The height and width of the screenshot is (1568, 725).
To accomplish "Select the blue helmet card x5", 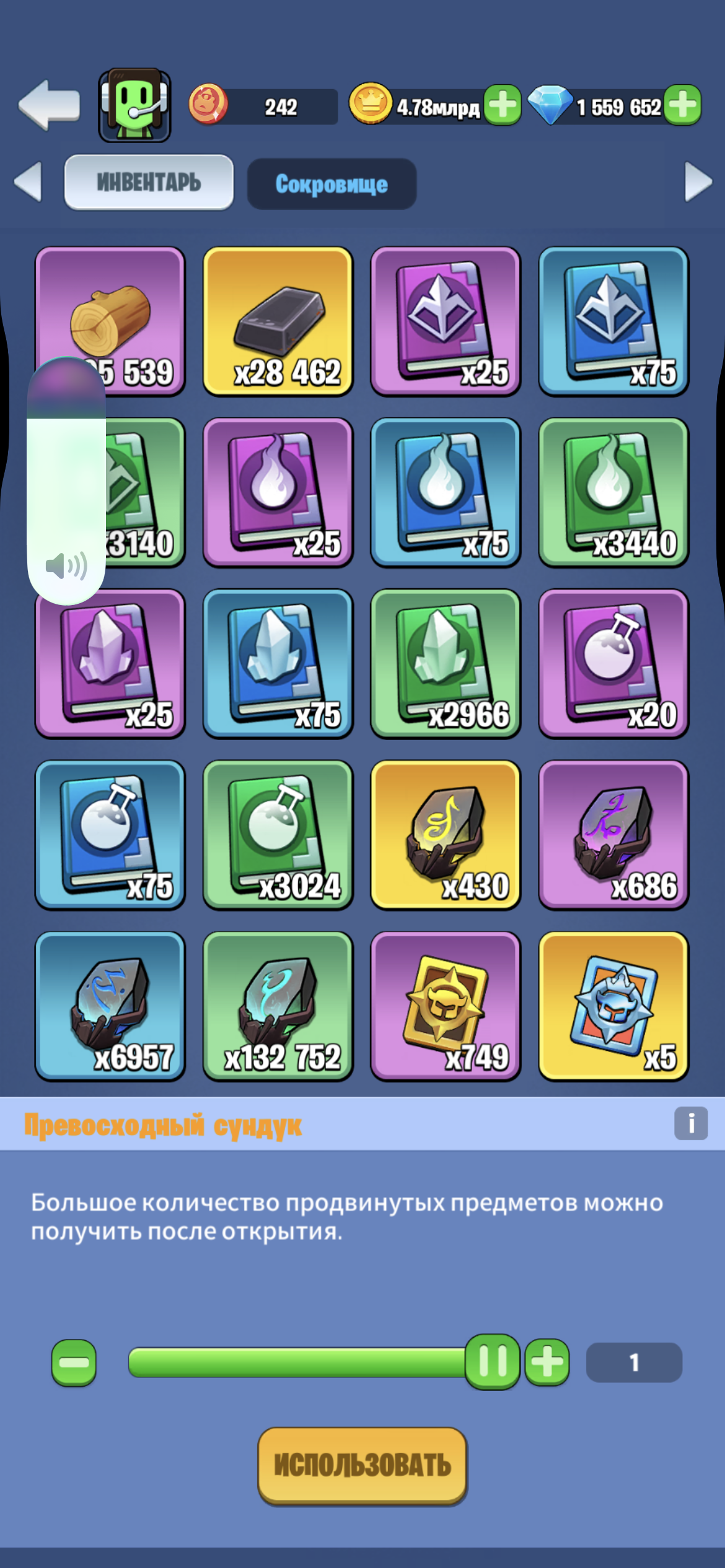I will (613, 1006).
